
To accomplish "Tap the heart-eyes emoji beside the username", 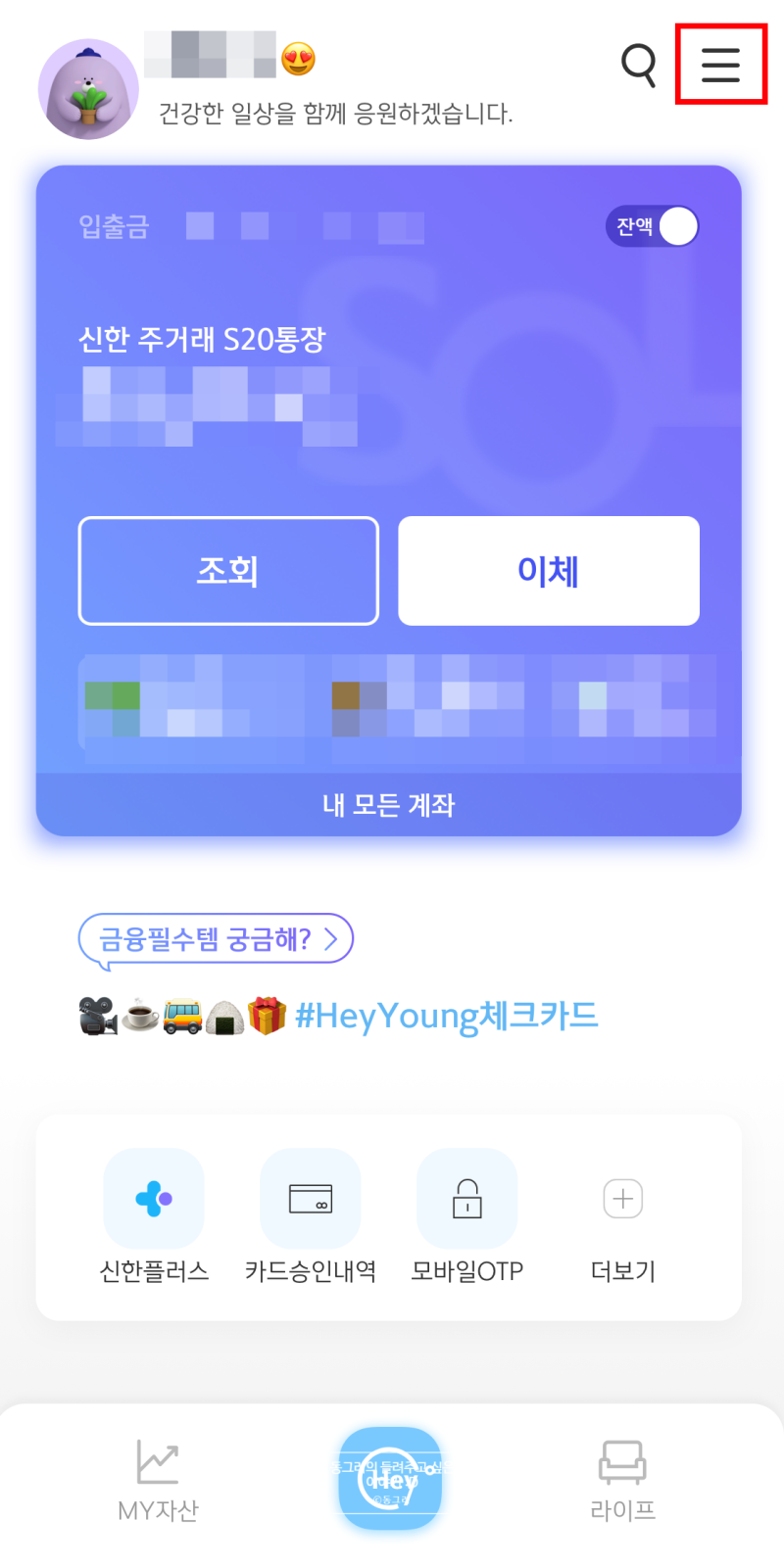I will coord(301,59).
